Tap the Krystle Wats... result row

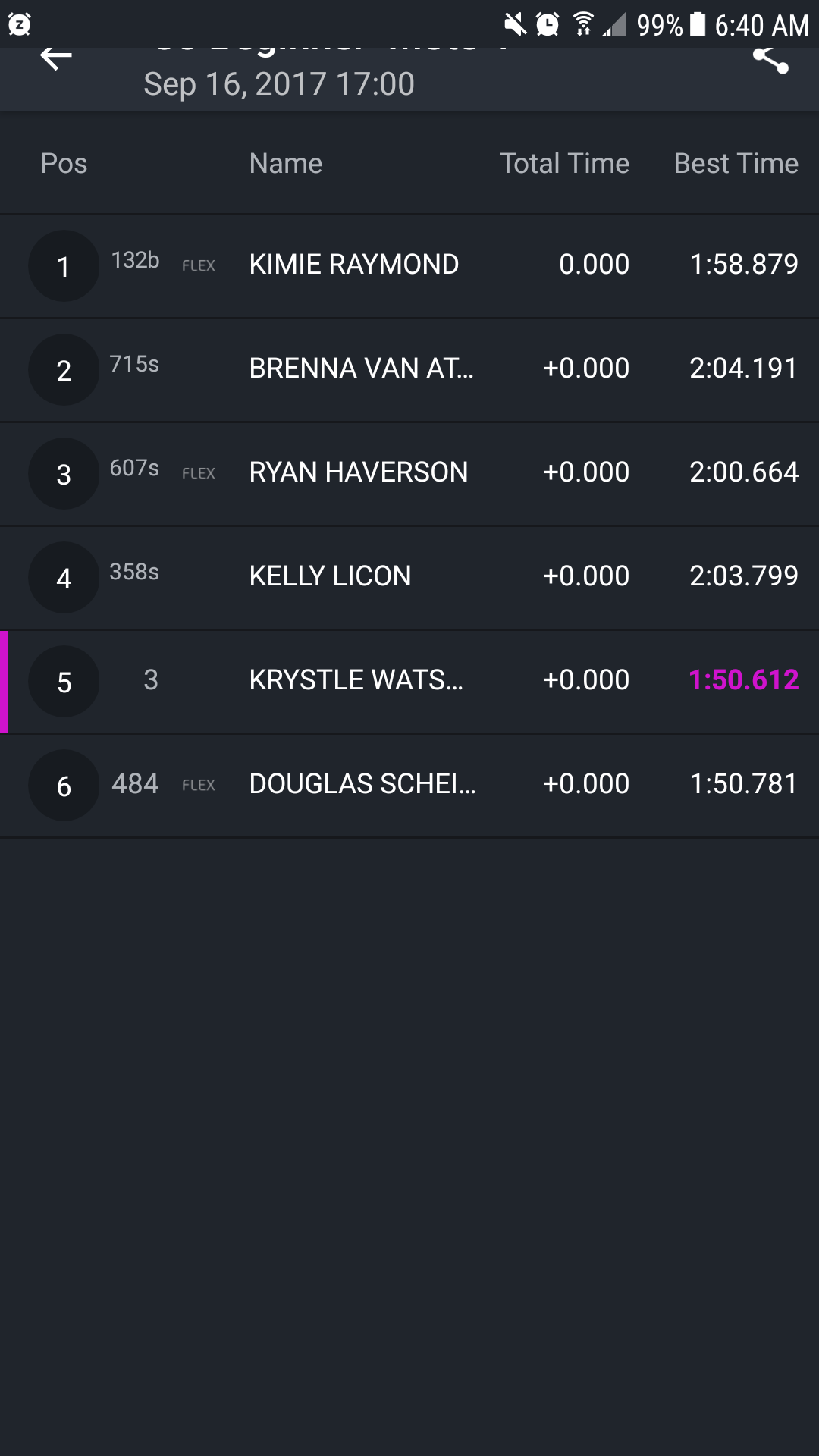[x=409, y=681]
